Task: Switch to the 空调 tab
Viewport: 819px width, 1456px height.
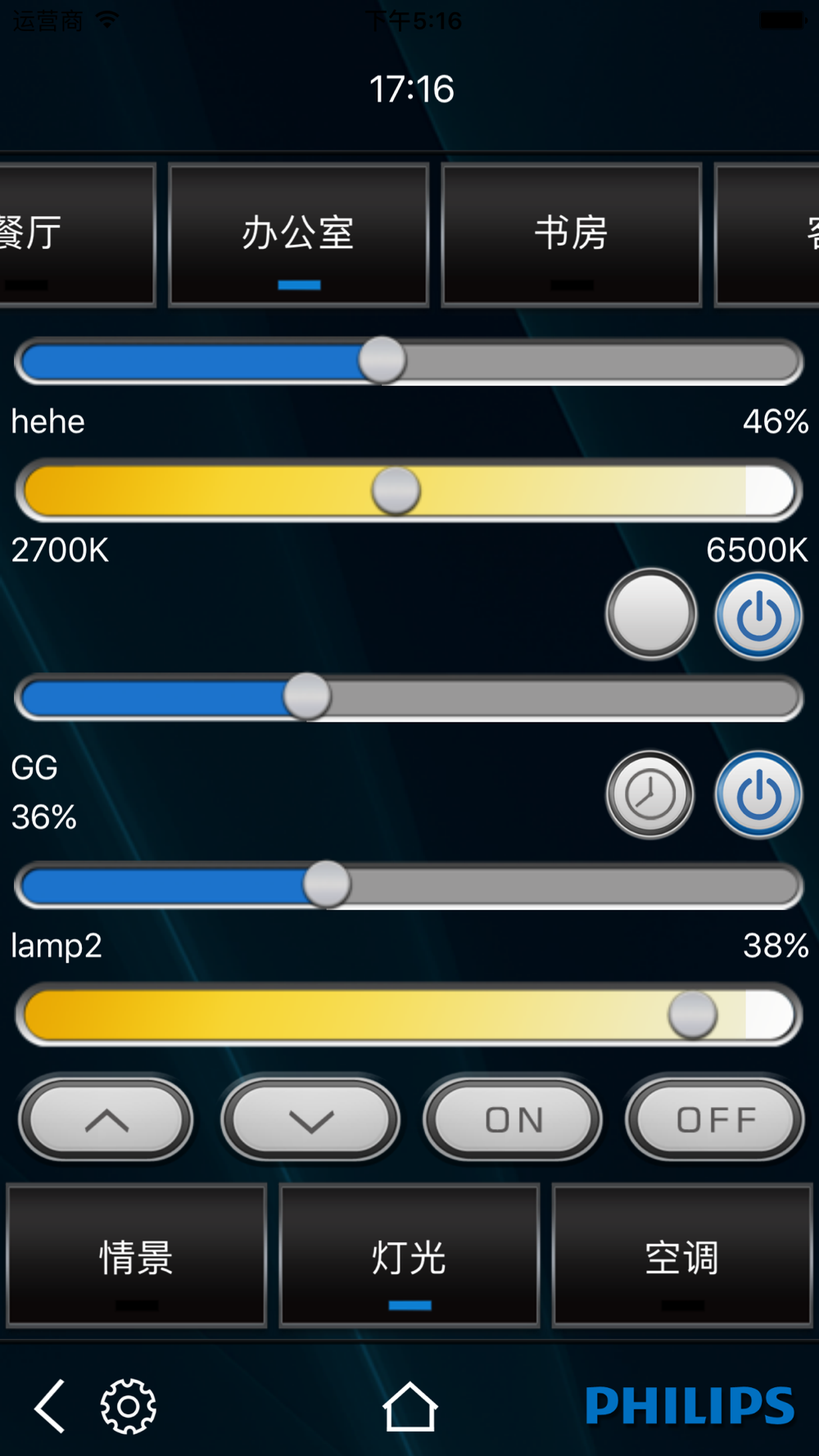Action: pyautogui.click(x=682, y=1255)
